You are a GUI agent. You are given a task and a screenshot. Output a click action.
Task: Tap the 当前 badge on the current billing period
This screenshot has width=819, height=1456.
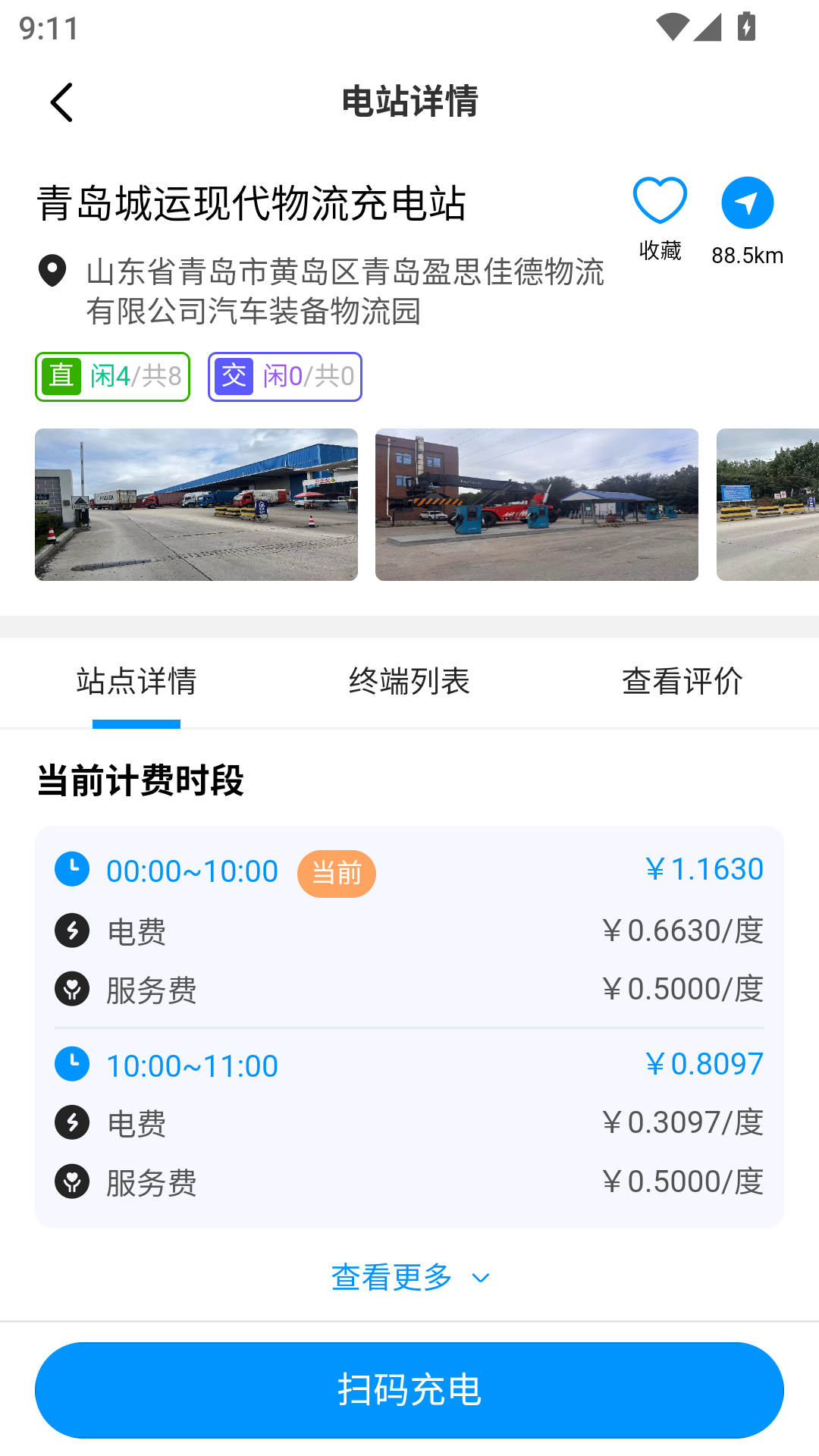pos(337,874)
